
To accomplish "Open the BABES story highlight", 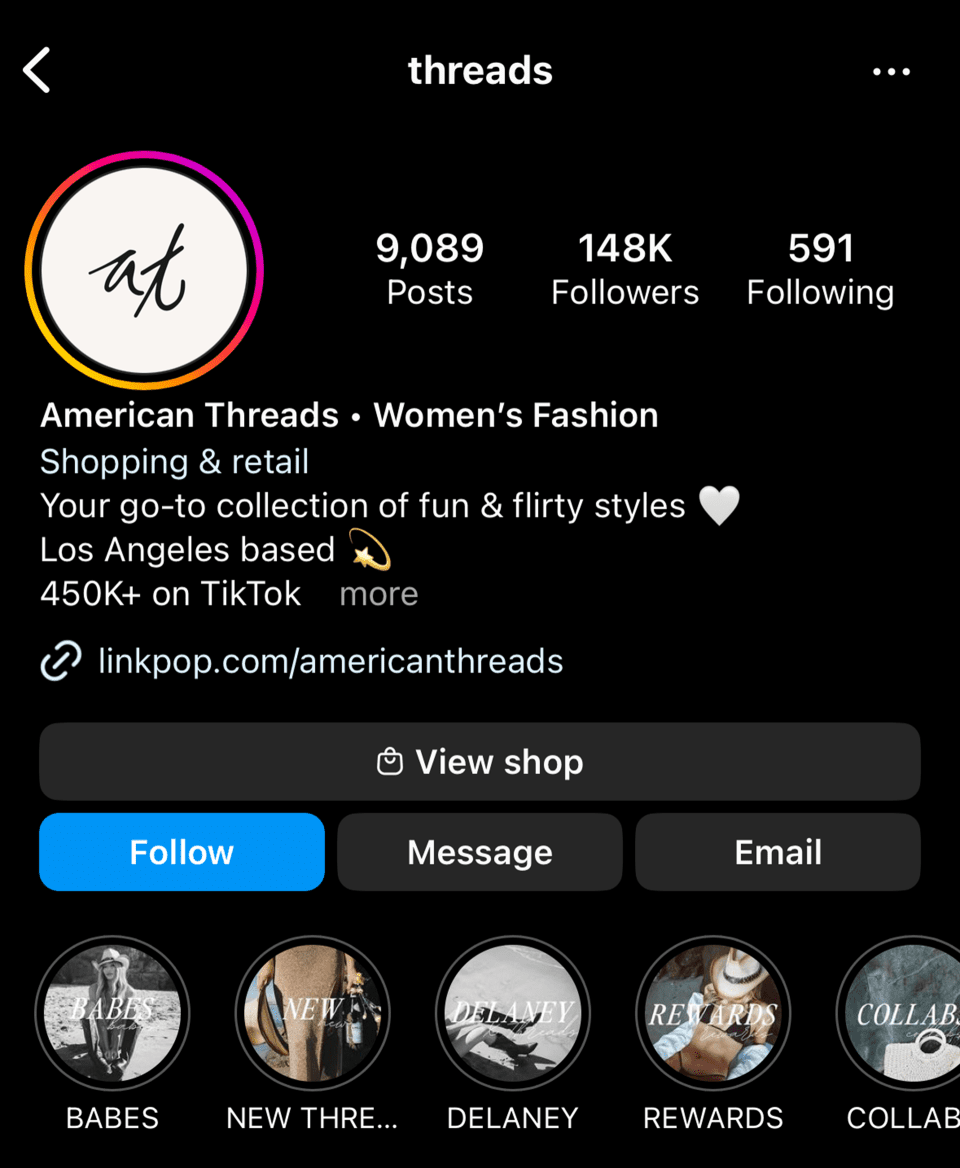I will [x=112, y=1013].
